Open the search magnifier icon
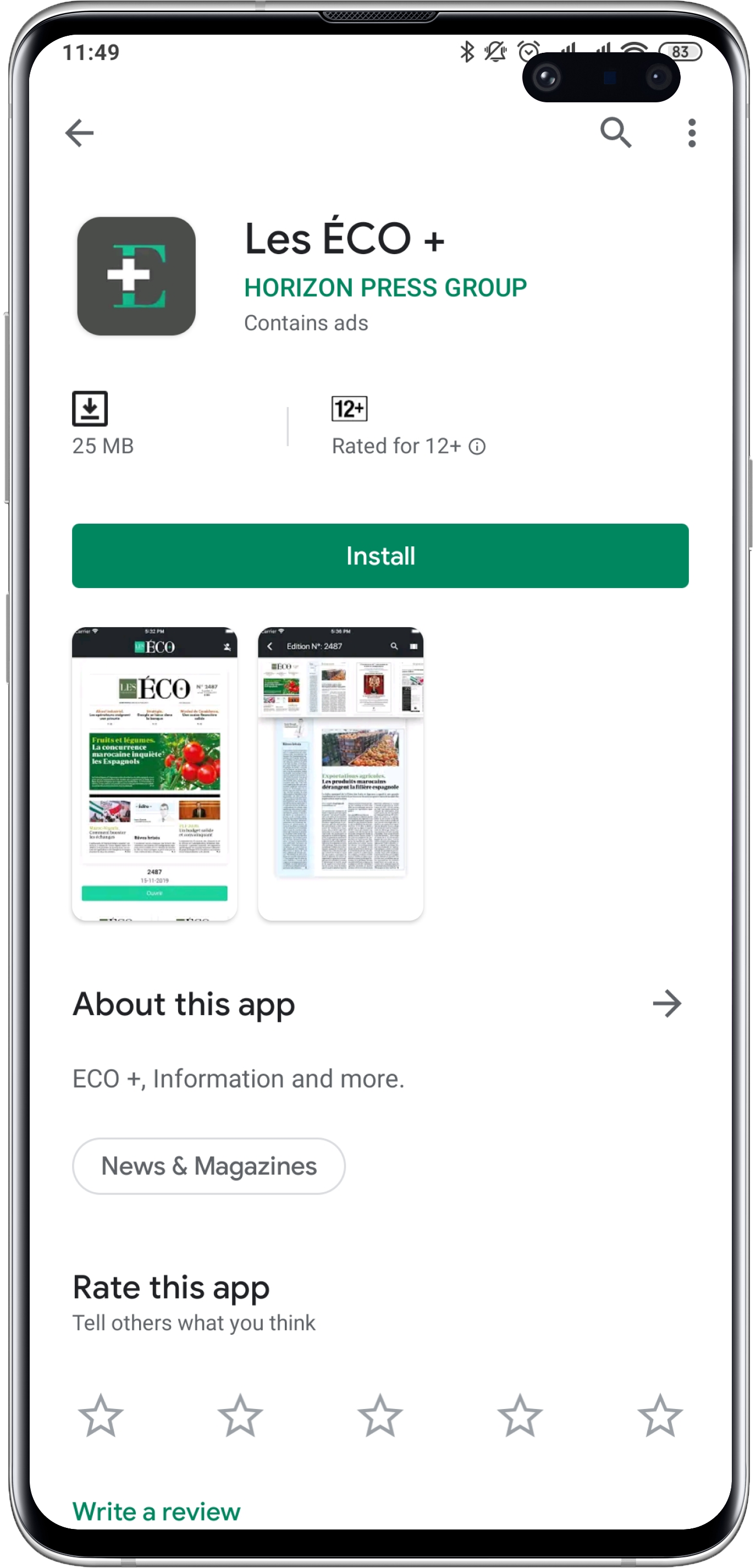Screen dimensions: 756x1568 pos(615,133)
